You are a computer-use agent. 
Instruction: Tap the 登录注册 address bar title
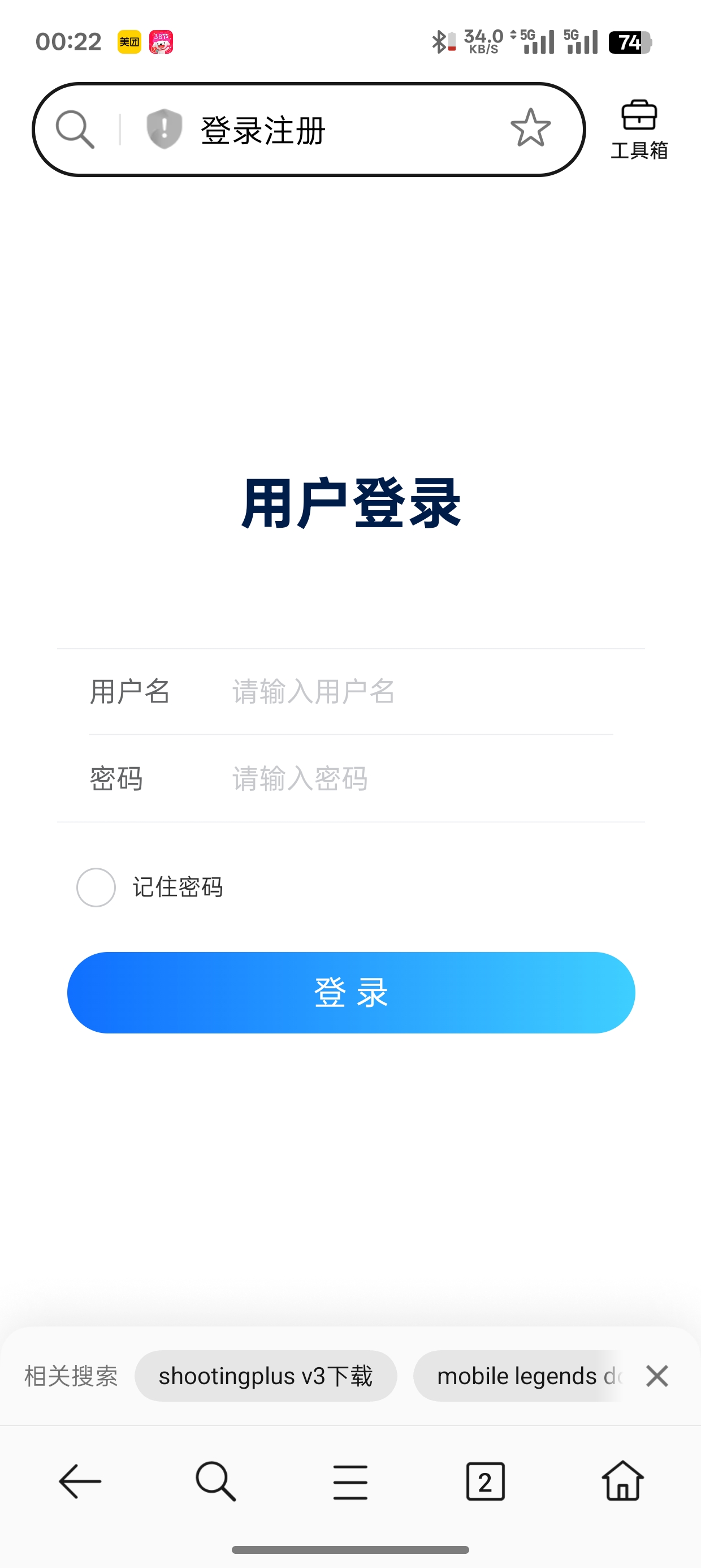pos(263,130)
